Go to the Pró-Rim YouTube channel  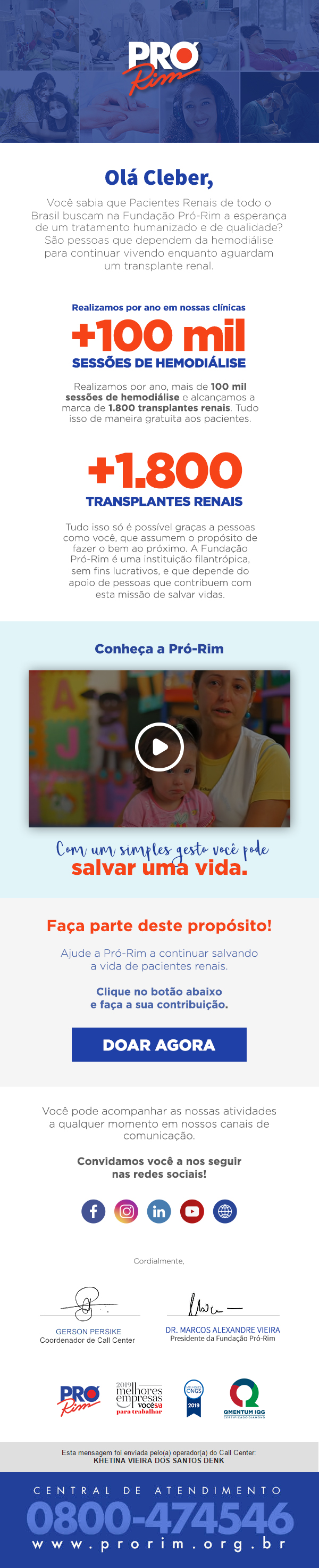[x=192, y=1211]
